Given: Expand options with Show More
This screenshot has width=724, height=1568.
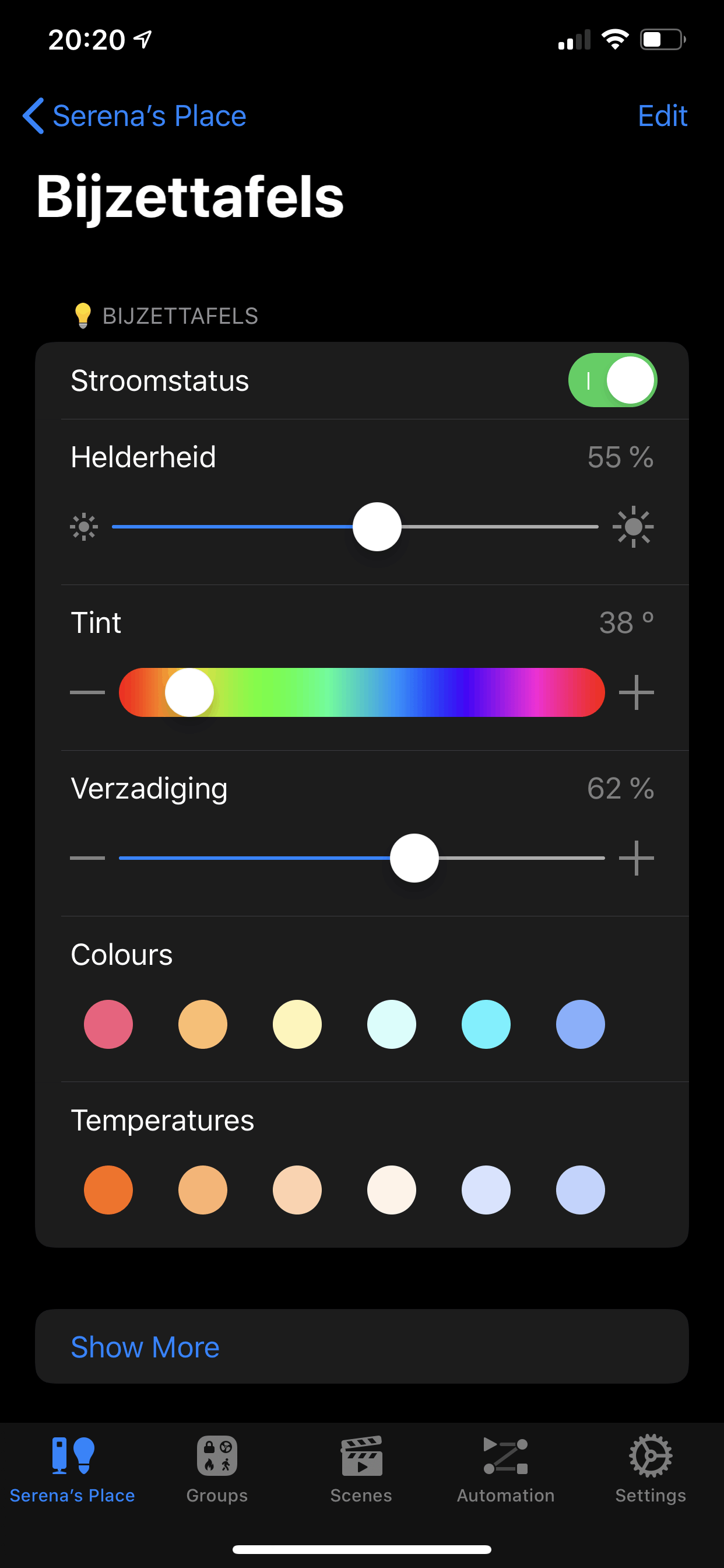Looking at the screenshot, I should coord(145,1346).
